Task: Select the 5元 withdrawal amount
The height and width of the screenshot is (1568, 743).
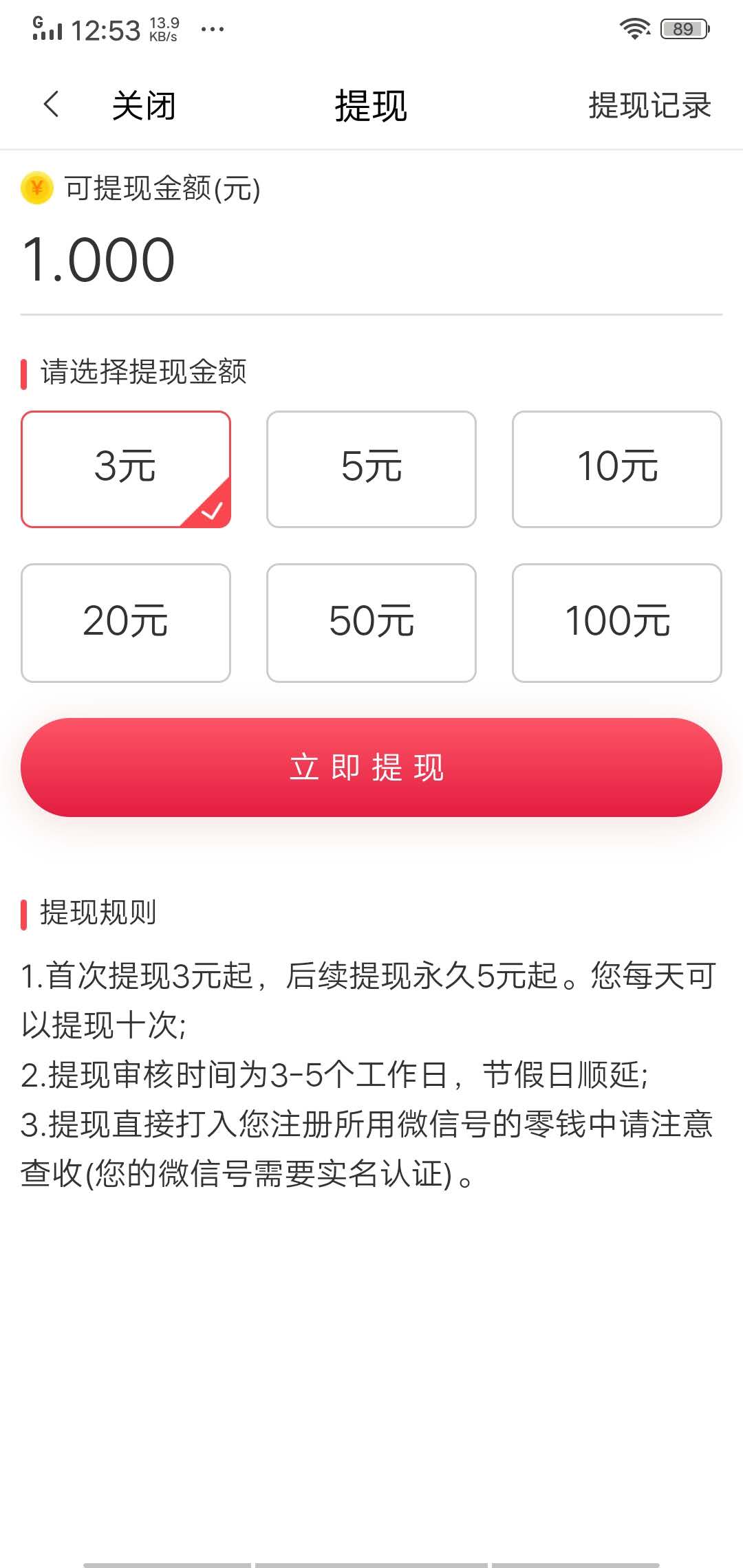Action: 371,468
